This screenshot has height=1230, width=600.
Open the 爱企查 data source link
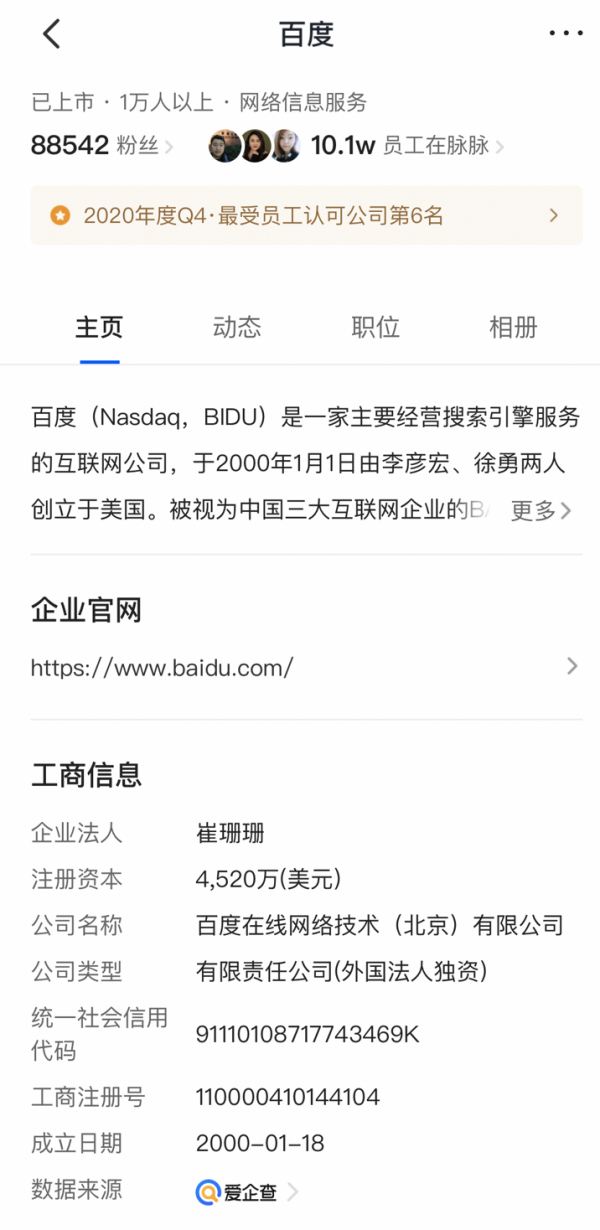247,1191
